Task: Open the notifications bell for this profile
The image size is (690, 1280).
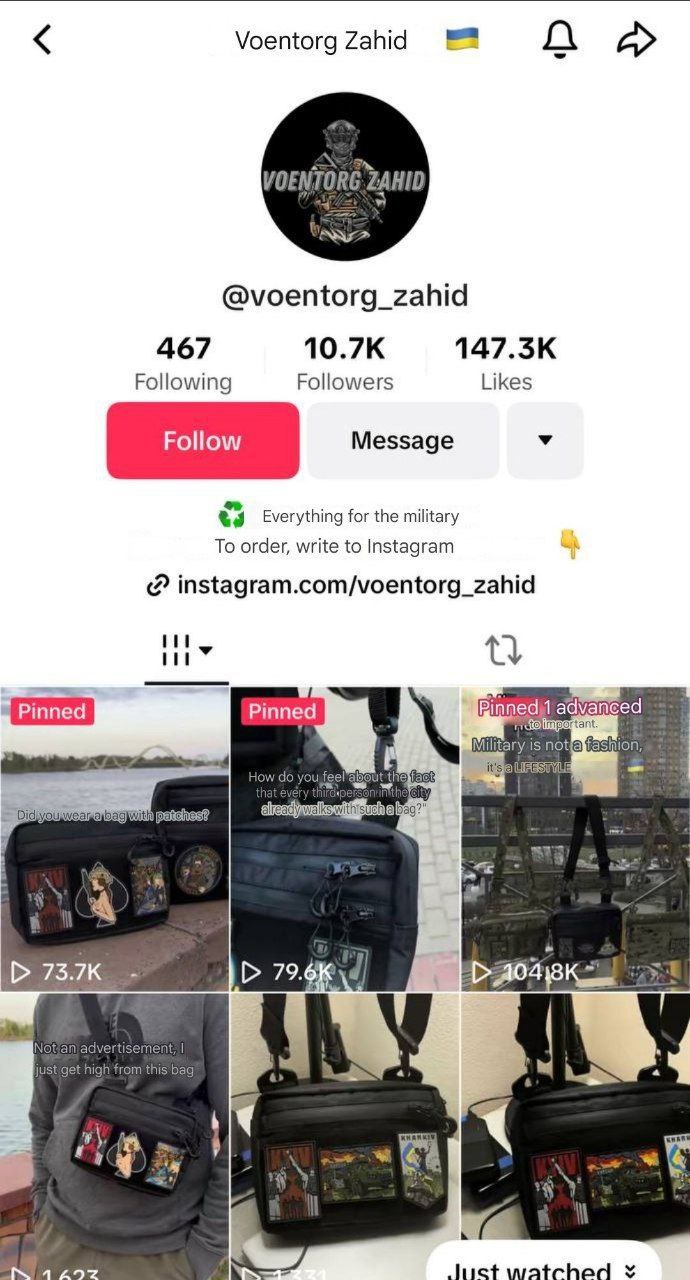Action: 560,40
